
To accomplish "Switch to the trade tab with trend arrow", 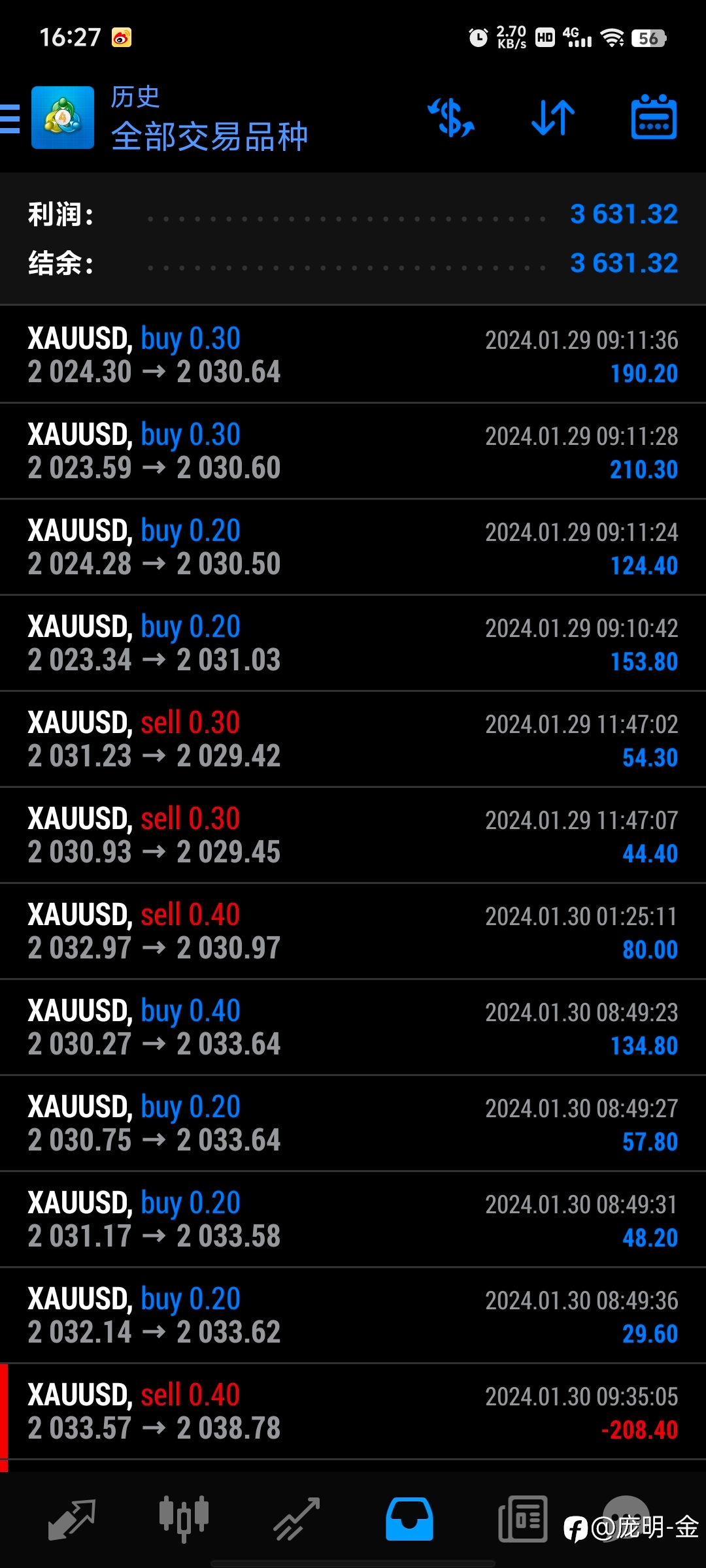I will pos(297,1519).
